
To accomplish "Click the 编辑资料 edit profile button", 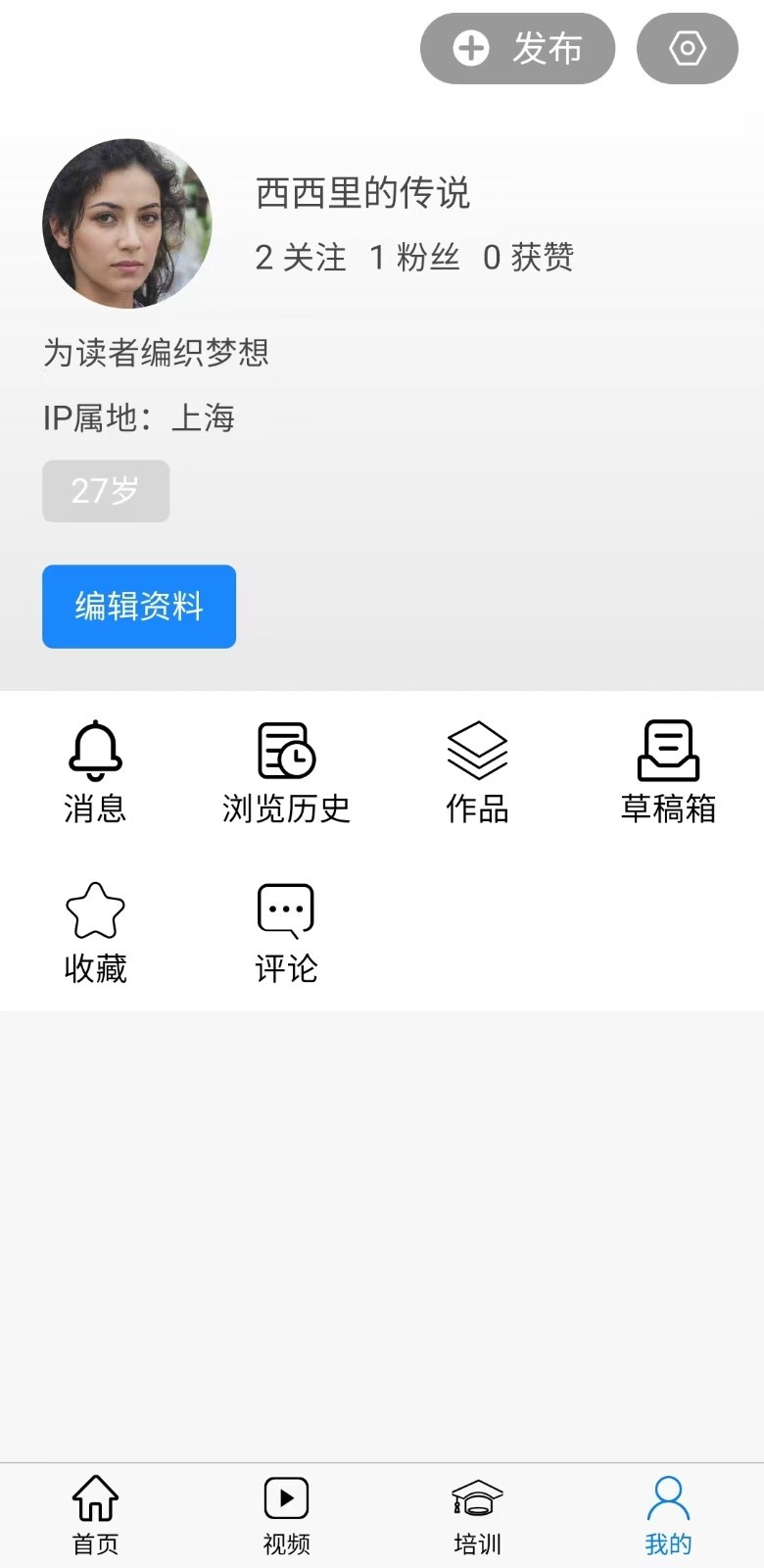I will (138, 607).
